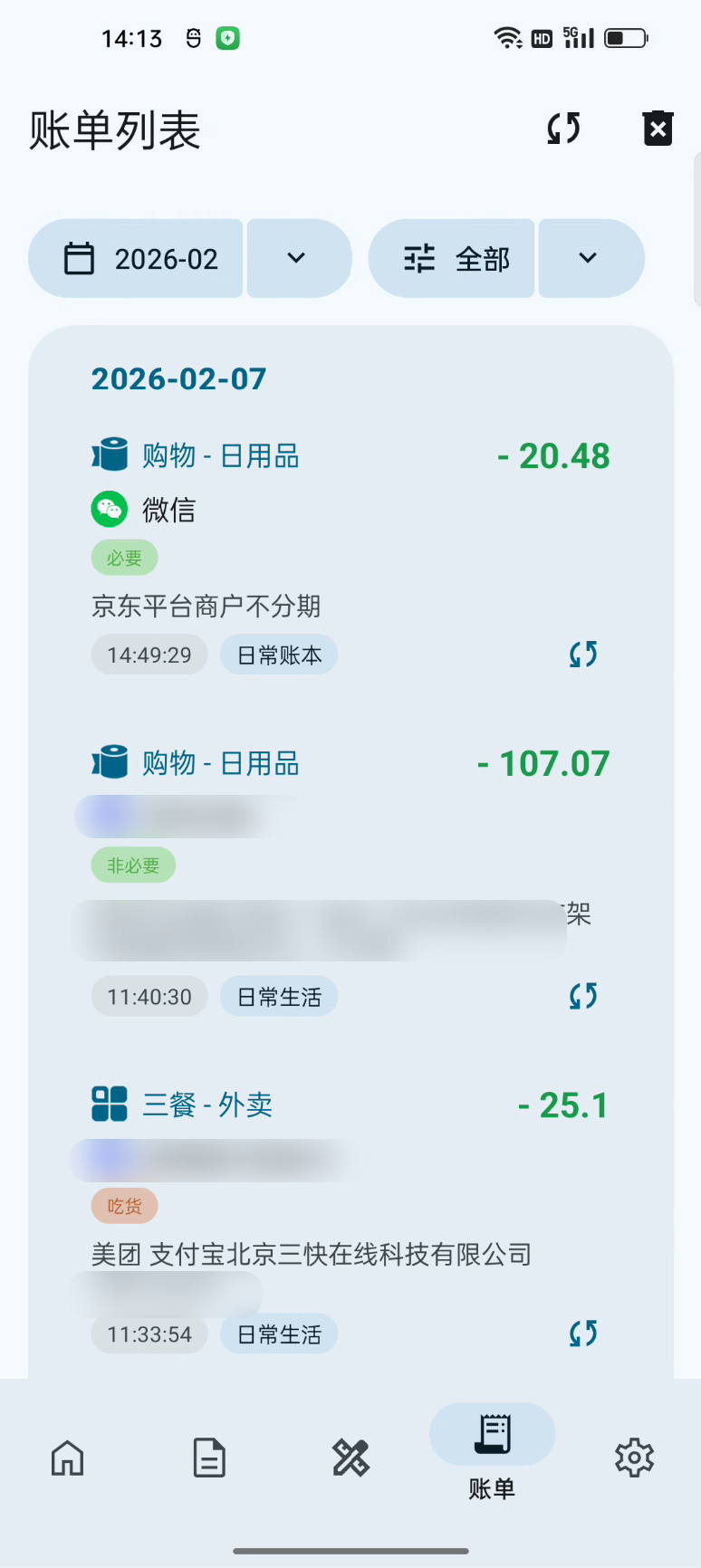The image size is (701, 1568).
Task: Click the 必要 tag on the first bill
Action: click(124, 558)
